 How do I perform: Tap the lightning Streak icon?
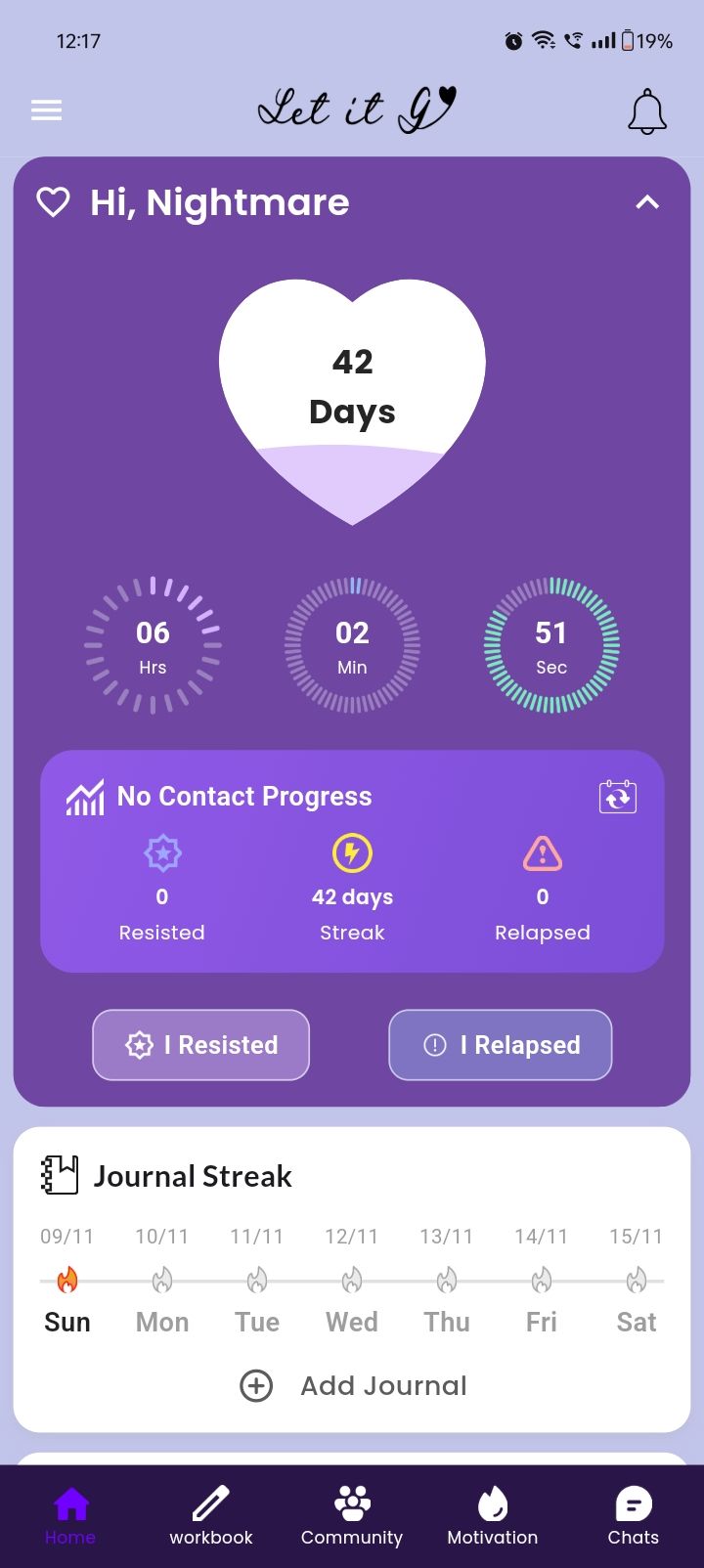click(x=352, y=852)
